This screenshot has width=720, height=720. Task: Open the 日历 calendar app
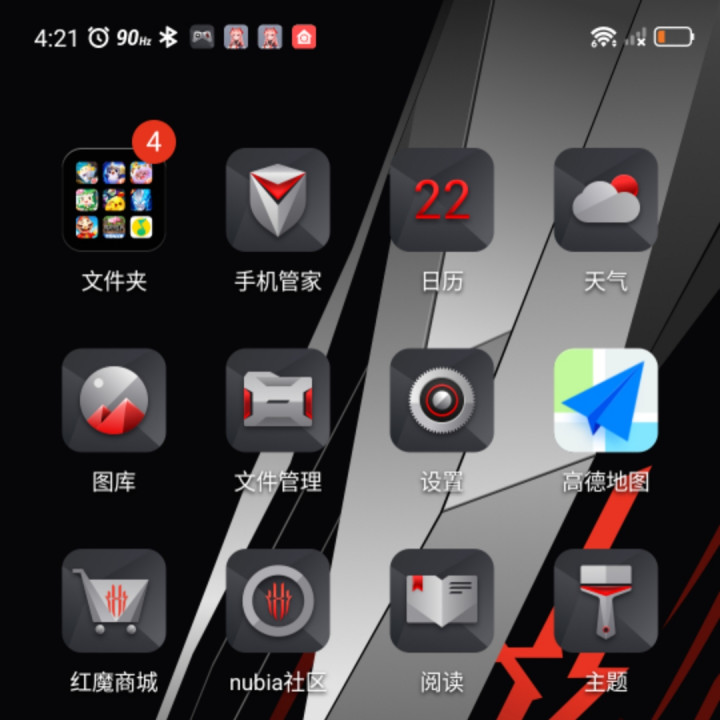click(x=442, y=200)
